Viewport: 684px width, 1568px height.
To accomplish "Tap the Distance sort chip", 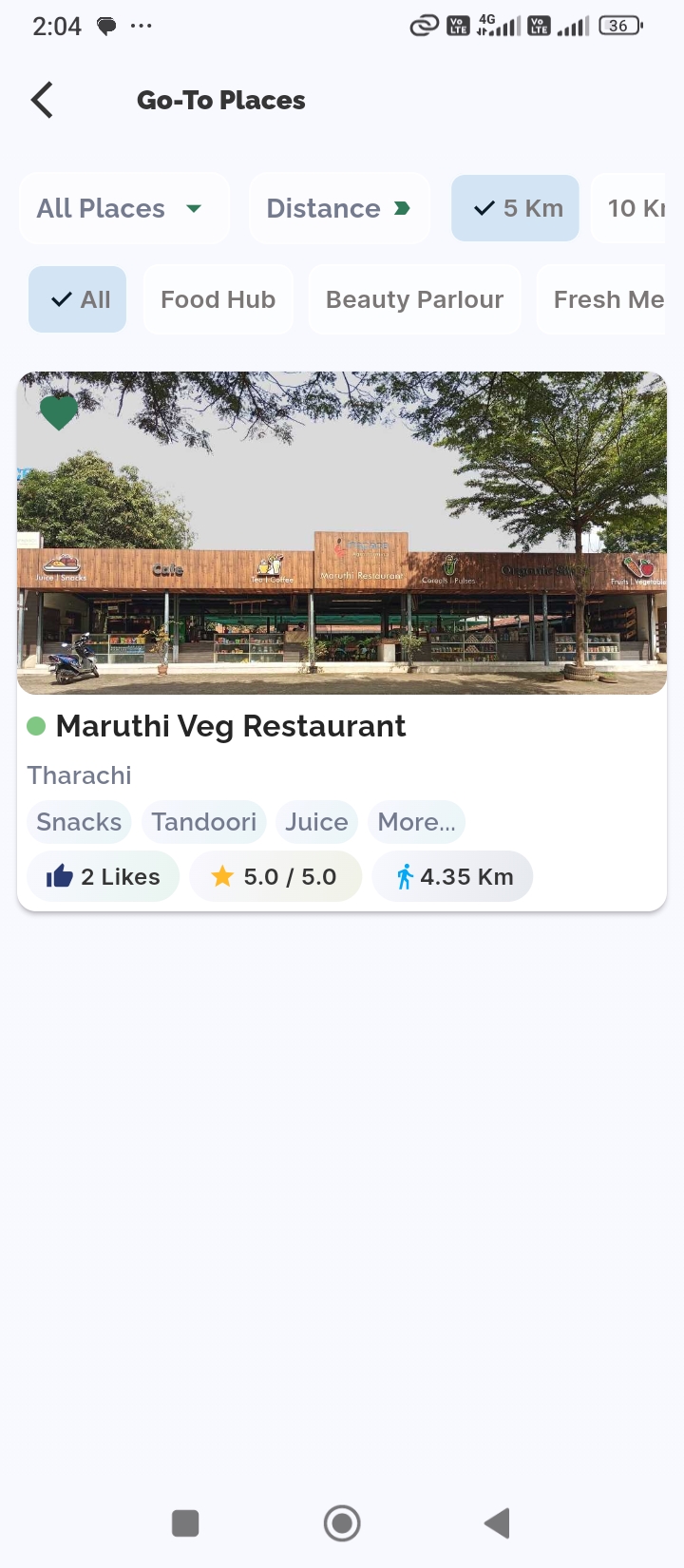I will (x=339, y=208).
